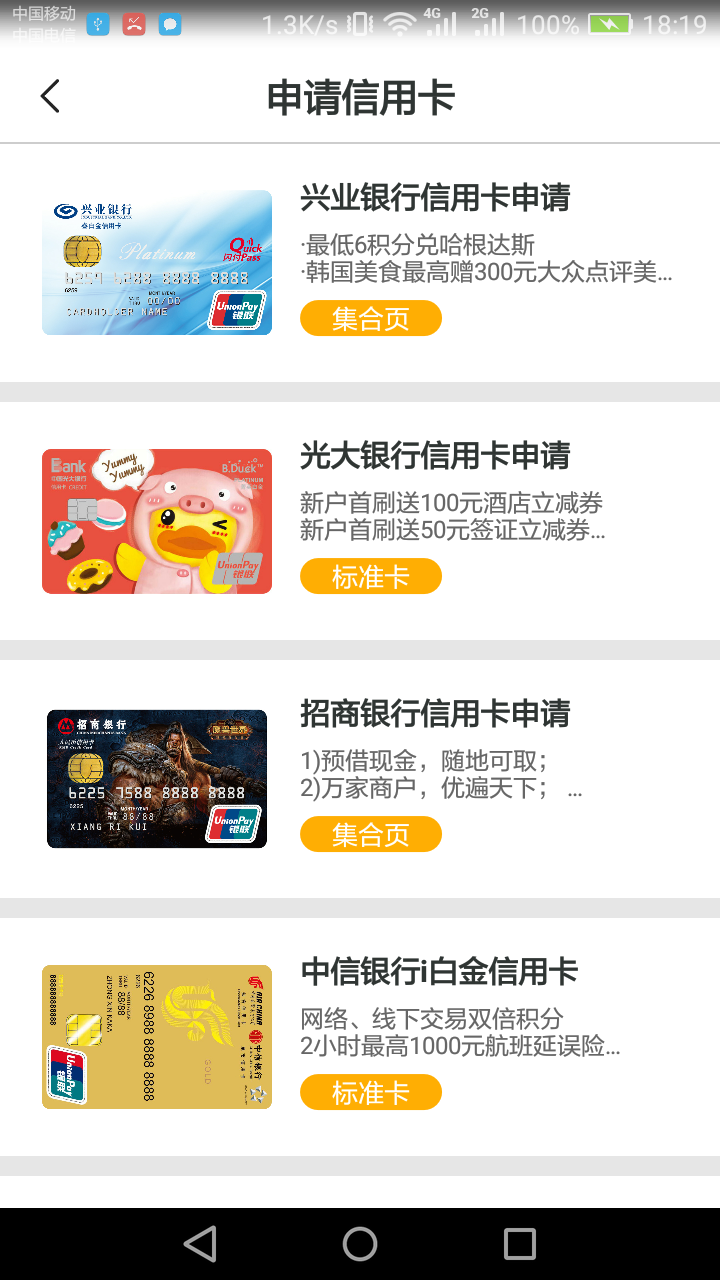The height and width of the screenshot is (1280, 720).
Task: View the 中信银行 gold card image
Action: 157,1037
